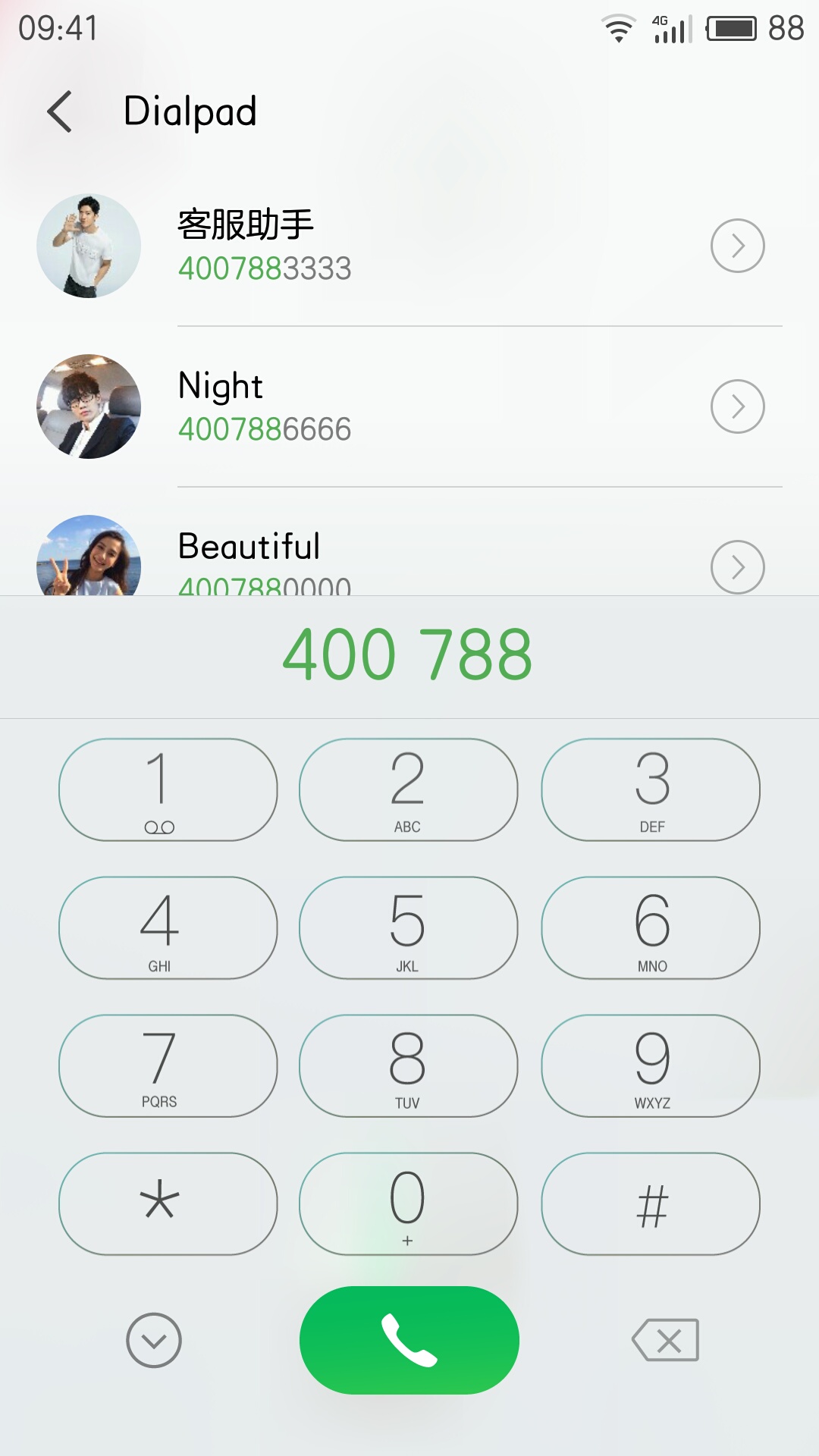Tap the 7 PQRS key
This screenshot has width=819, height=1456.
pos(168,1065)
